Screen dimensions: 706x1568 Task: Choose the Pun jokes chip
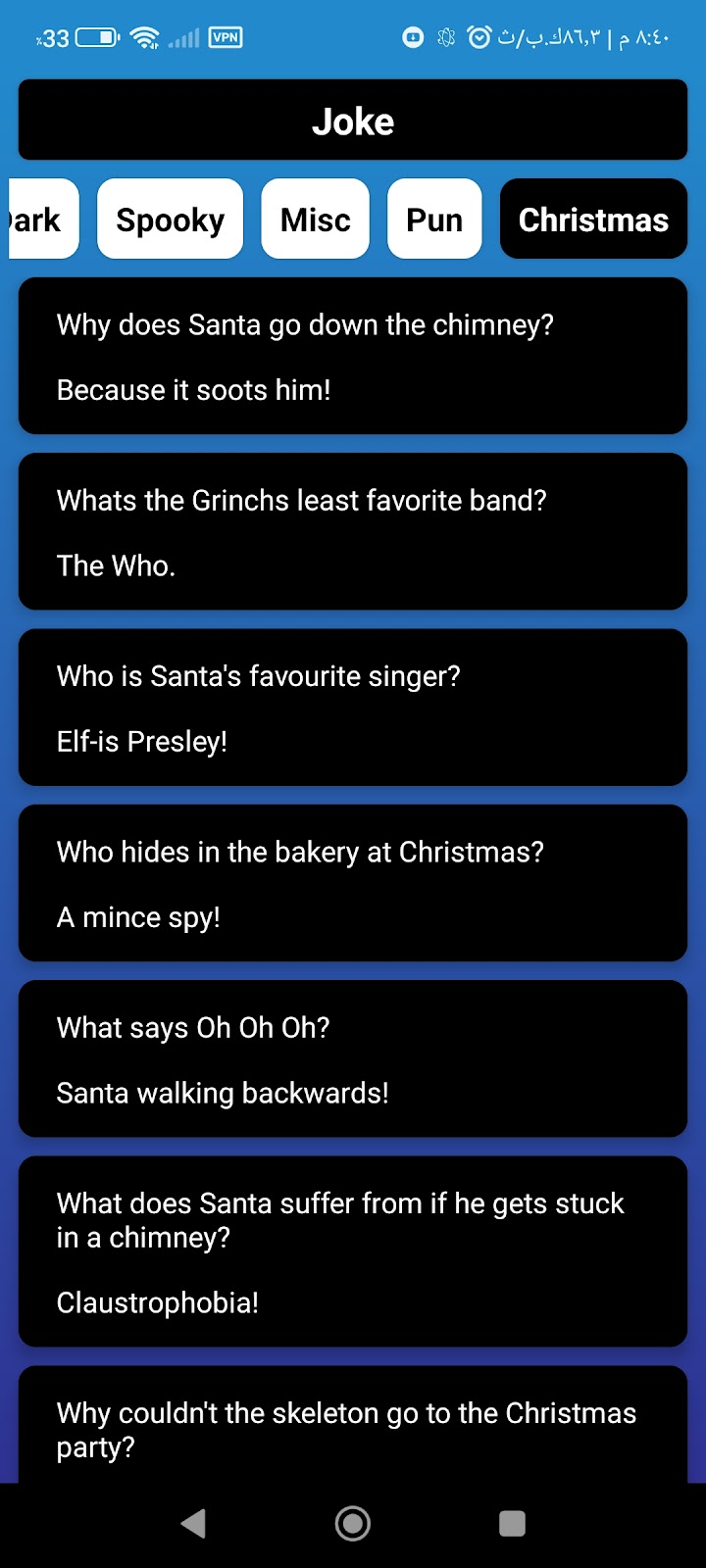(434, 219)
